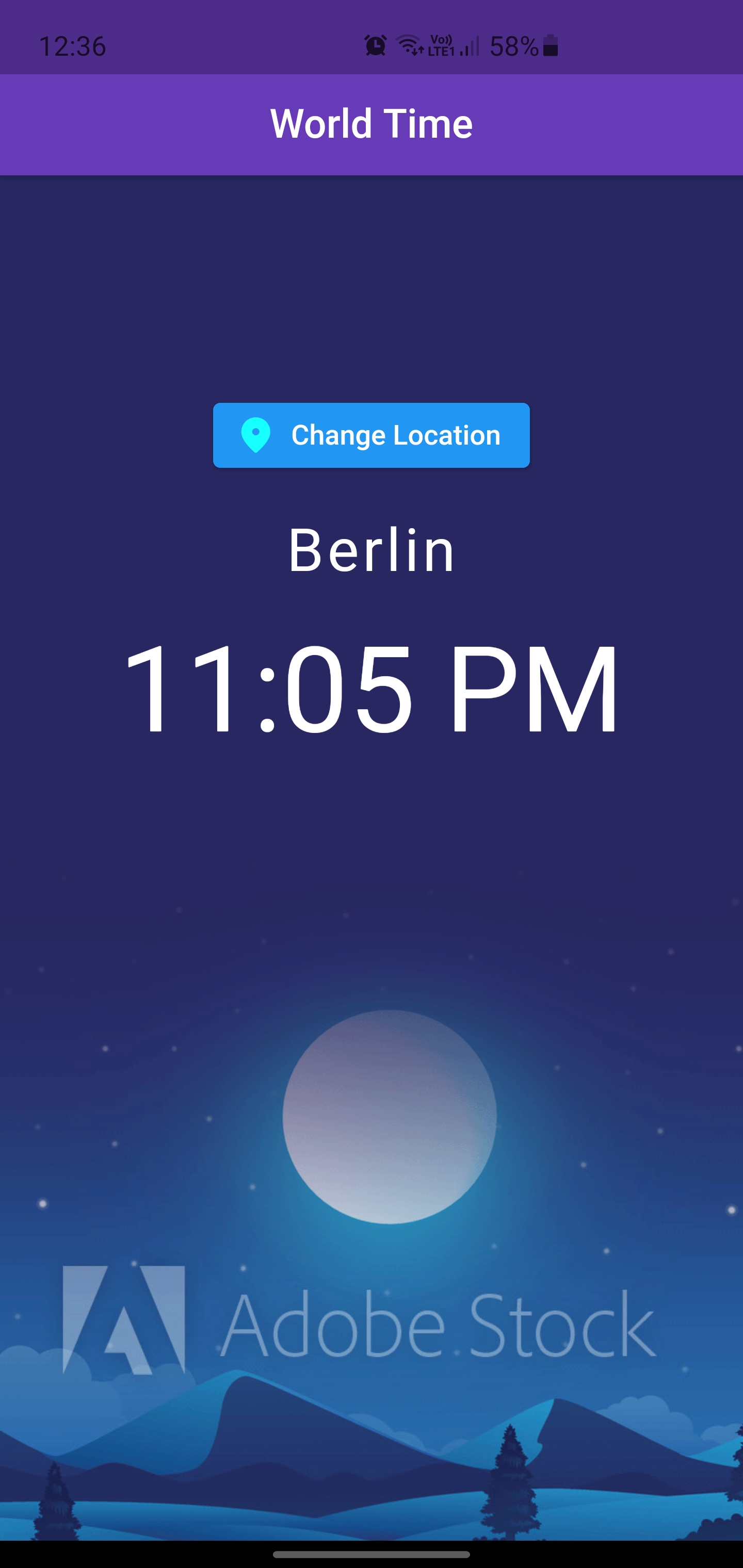Tap the gesture navigation bar at bottom

(x=372, y=1555)
